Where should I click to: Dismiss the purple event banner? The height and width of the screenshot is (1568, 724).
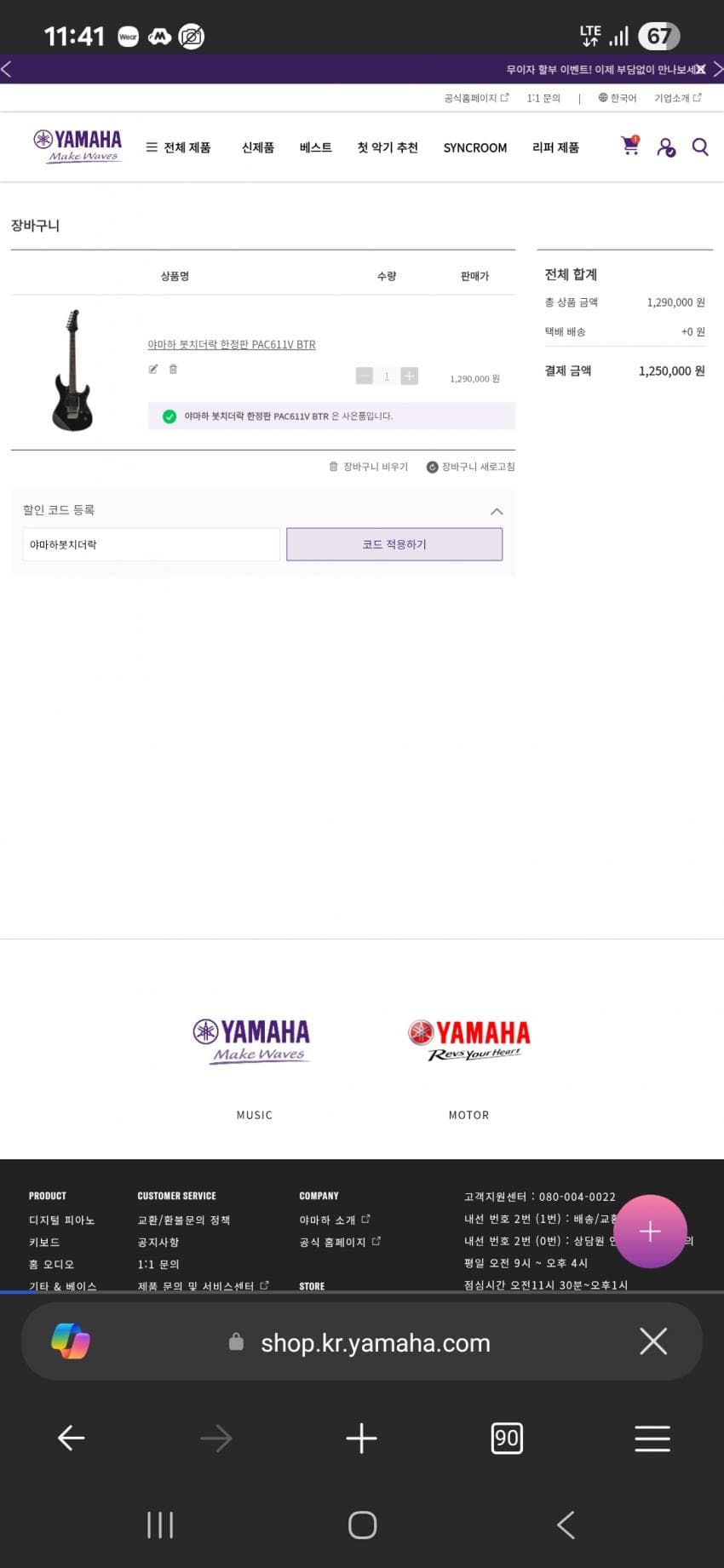pos(701,69)
